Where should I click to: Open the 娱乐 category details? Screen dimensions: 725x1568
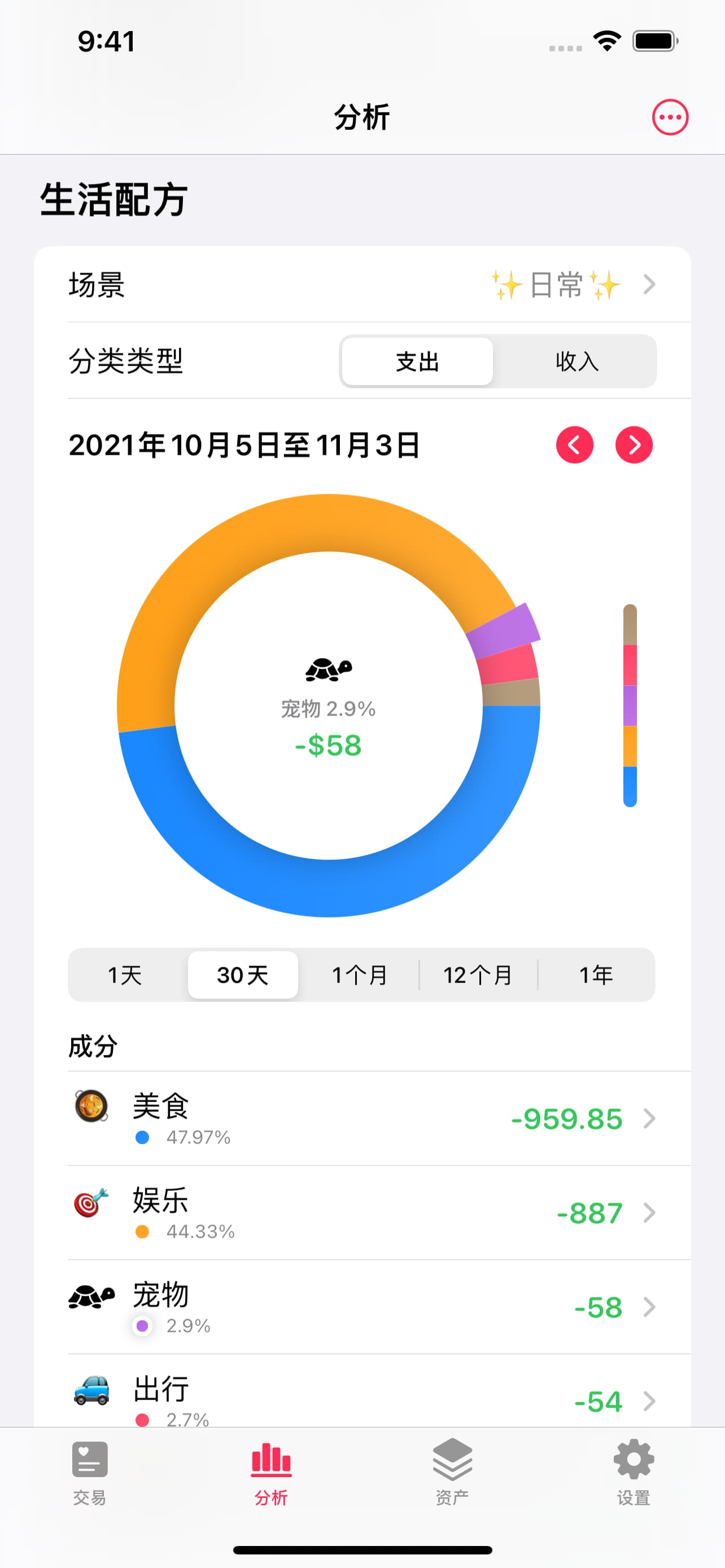point(362,1213)
